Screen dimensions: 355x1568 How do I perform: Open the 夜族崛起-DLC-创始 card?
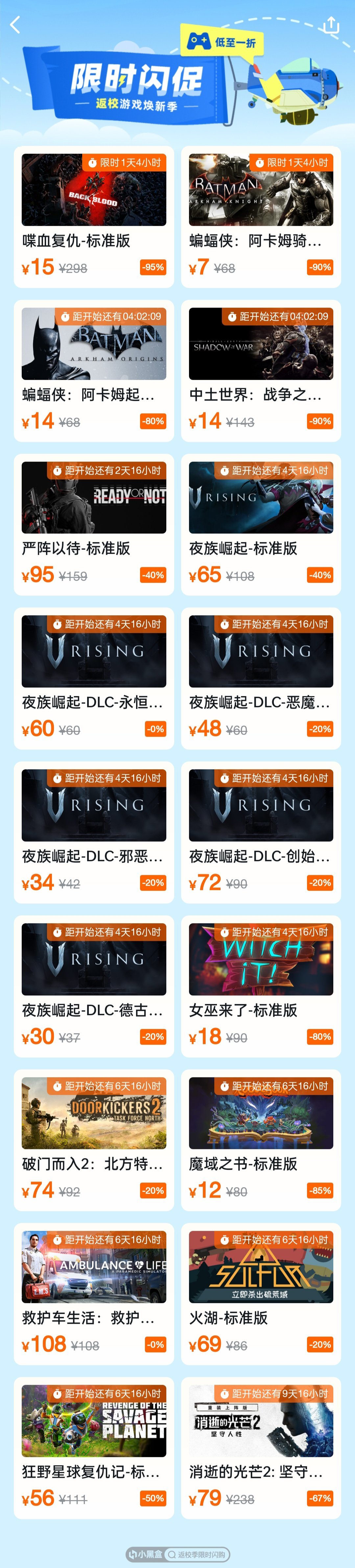(x=261, y=832)
